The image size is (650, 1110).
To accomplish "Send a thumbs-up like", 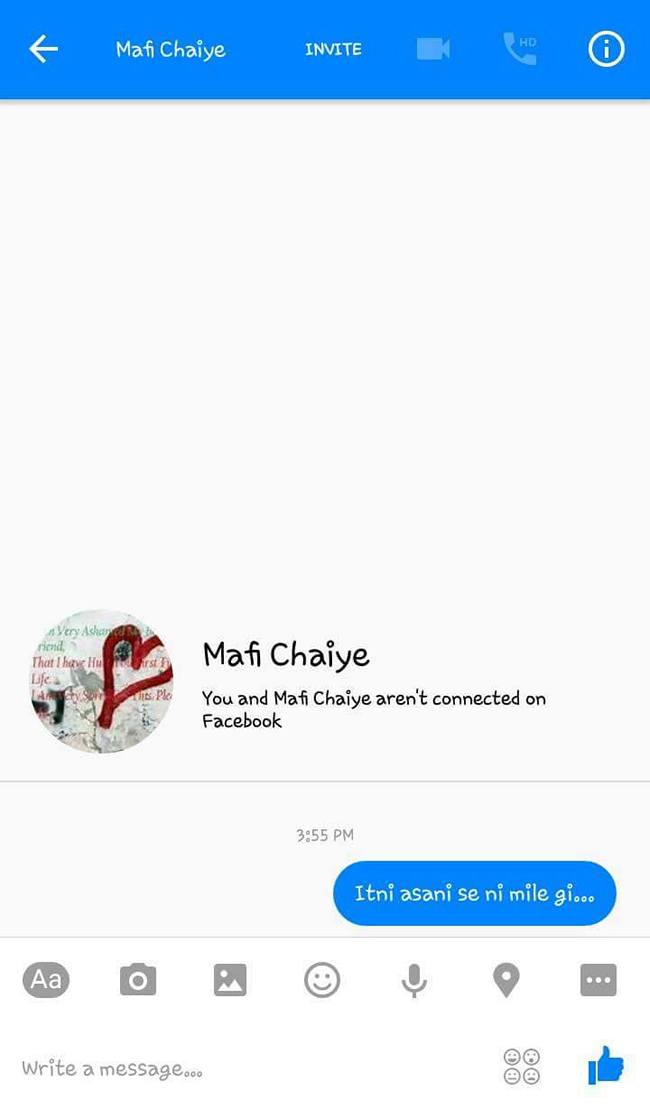I will point(605,1066).
